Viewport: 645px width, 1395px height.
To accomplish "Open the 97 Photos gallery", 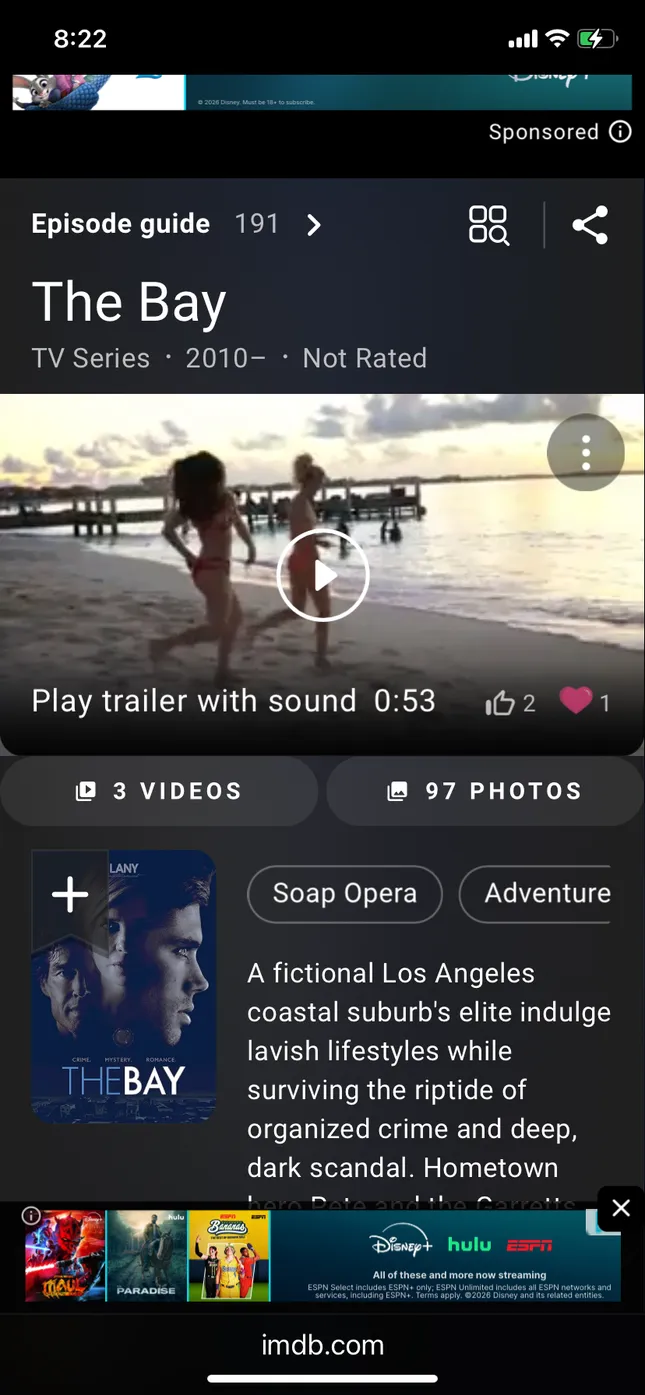I will click(485, 791).
